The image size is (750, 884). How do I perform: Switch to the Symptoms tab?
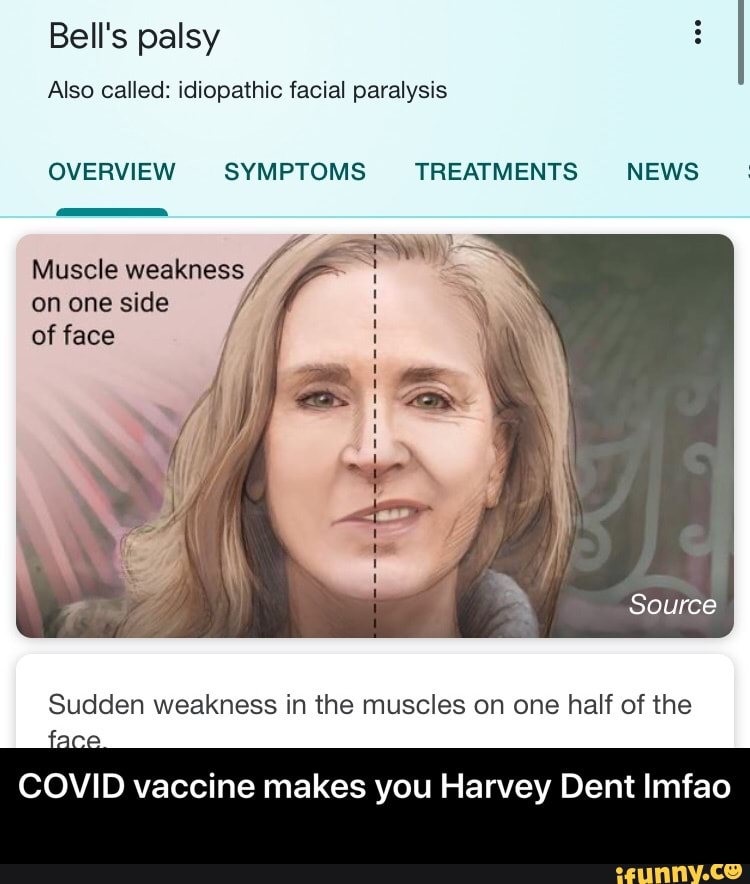tap(295, 172)
